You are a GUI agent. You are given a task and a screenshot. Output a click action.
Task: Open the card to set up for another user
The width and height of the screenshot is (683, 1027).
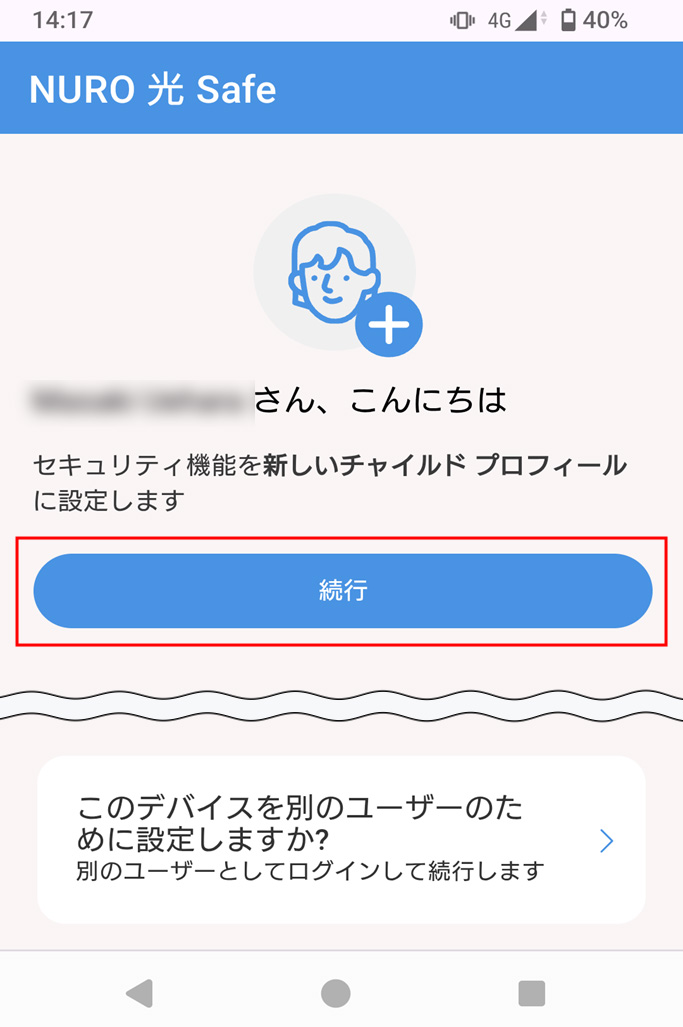[x=341, y=840]
